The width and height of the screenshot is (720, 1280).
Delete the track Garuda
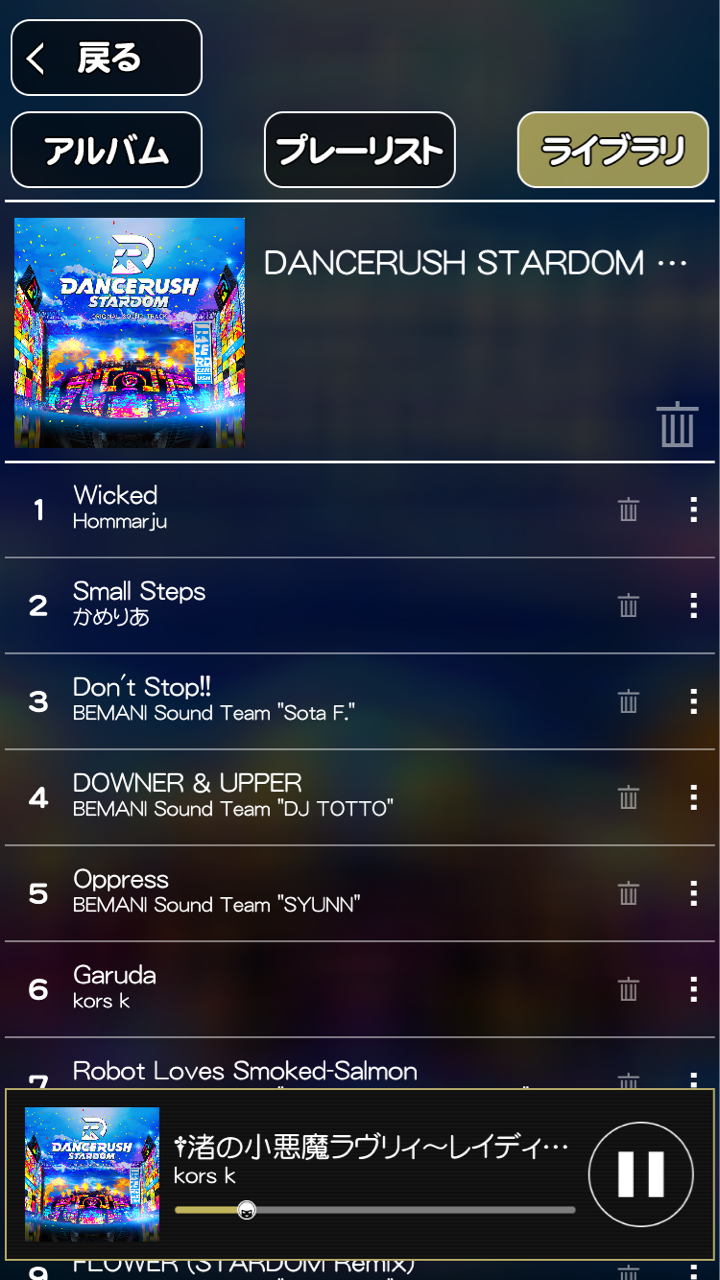tap(628, 989)
